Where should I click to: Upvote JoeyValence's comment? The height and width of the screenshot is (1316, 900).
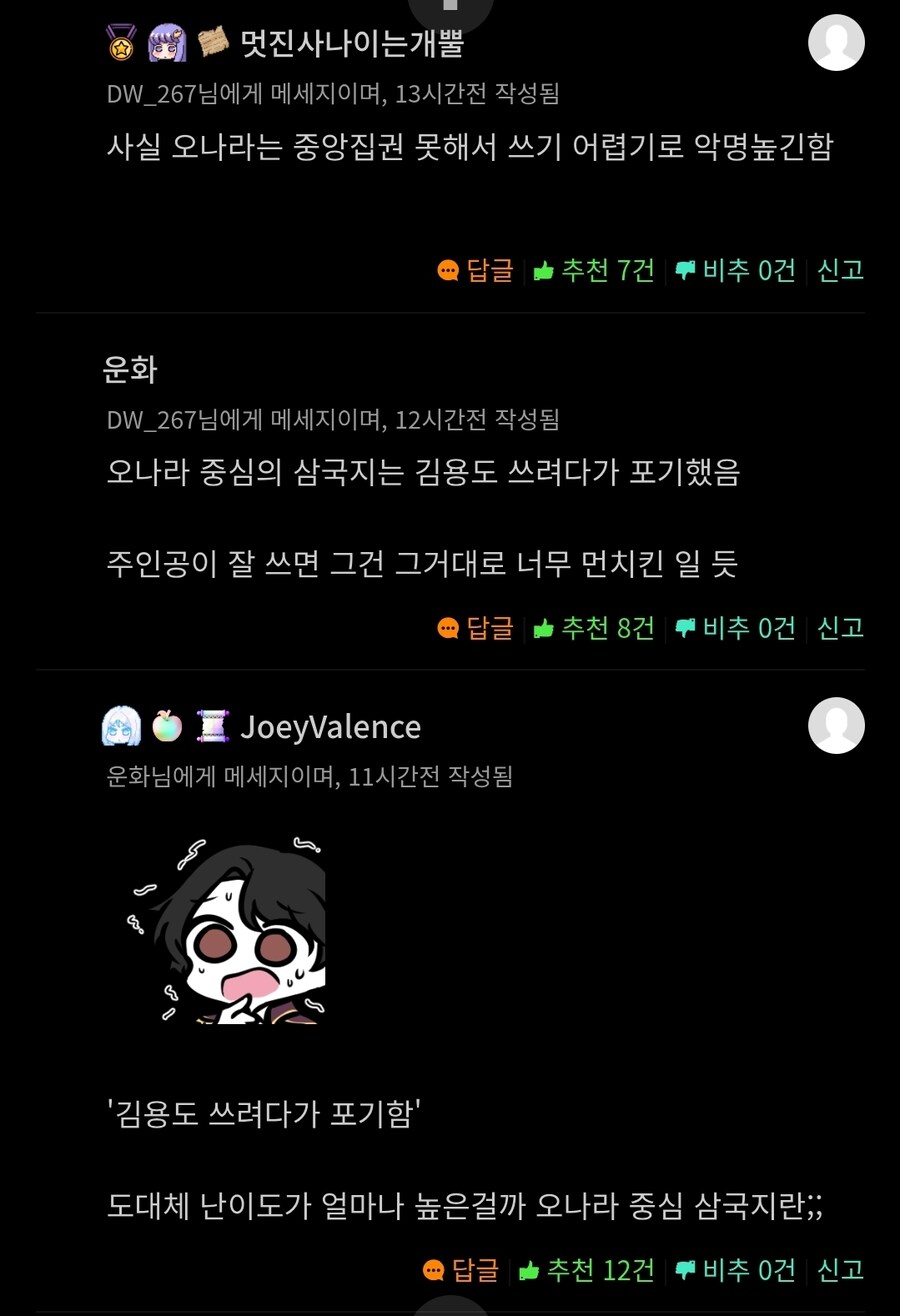(586, 1271)
